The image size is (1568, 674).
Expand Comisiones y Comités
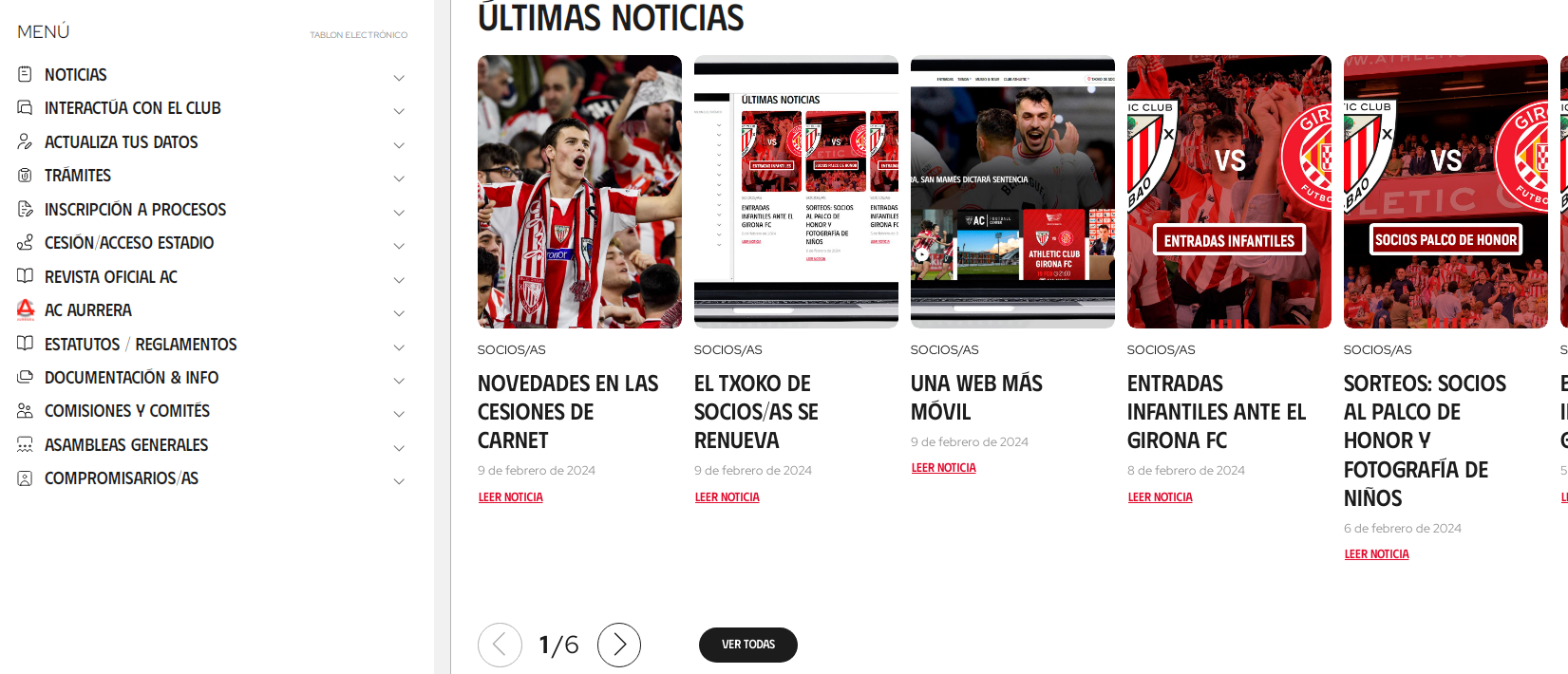pyautogui.click(x=127, y=411)
